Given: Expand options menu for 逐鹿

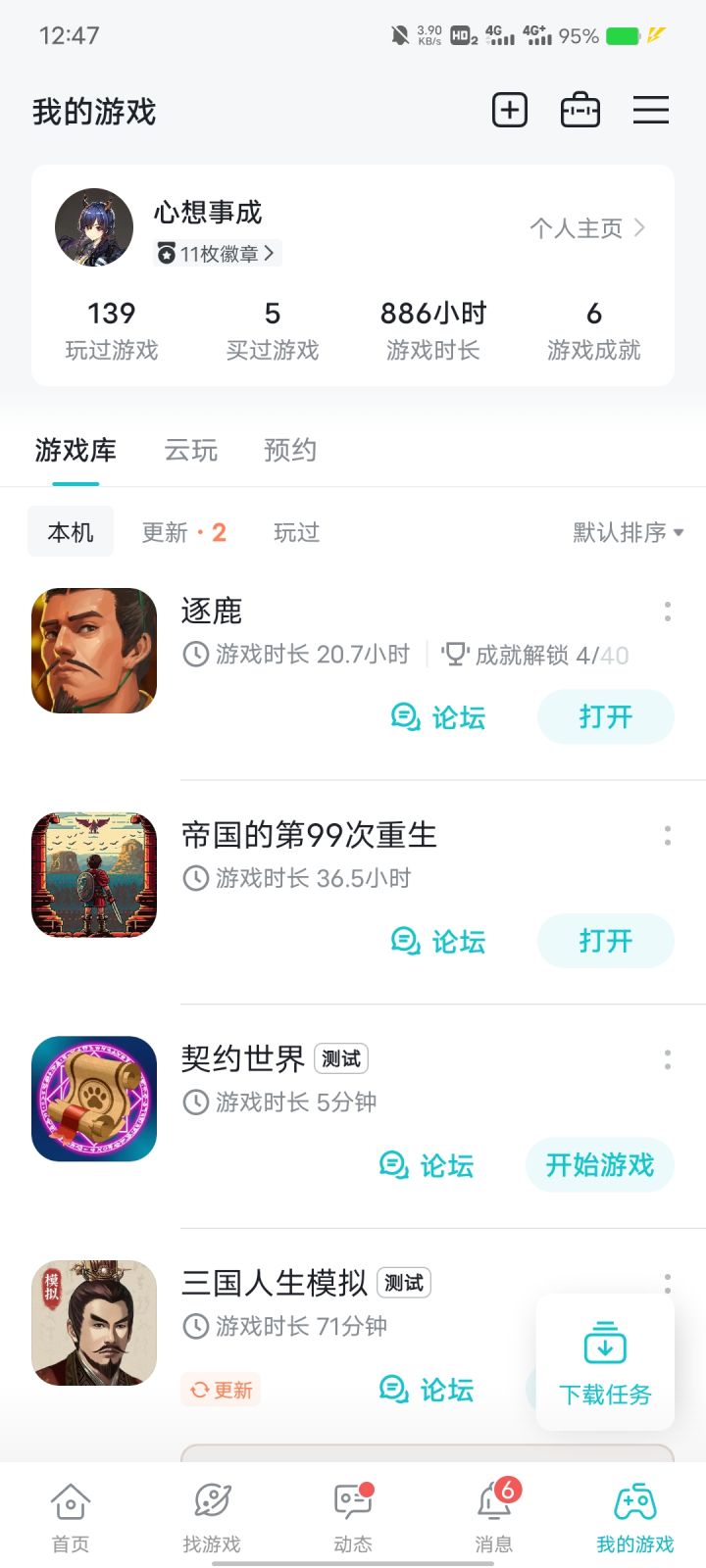Looking at the screenshot, I should point(667,611).
